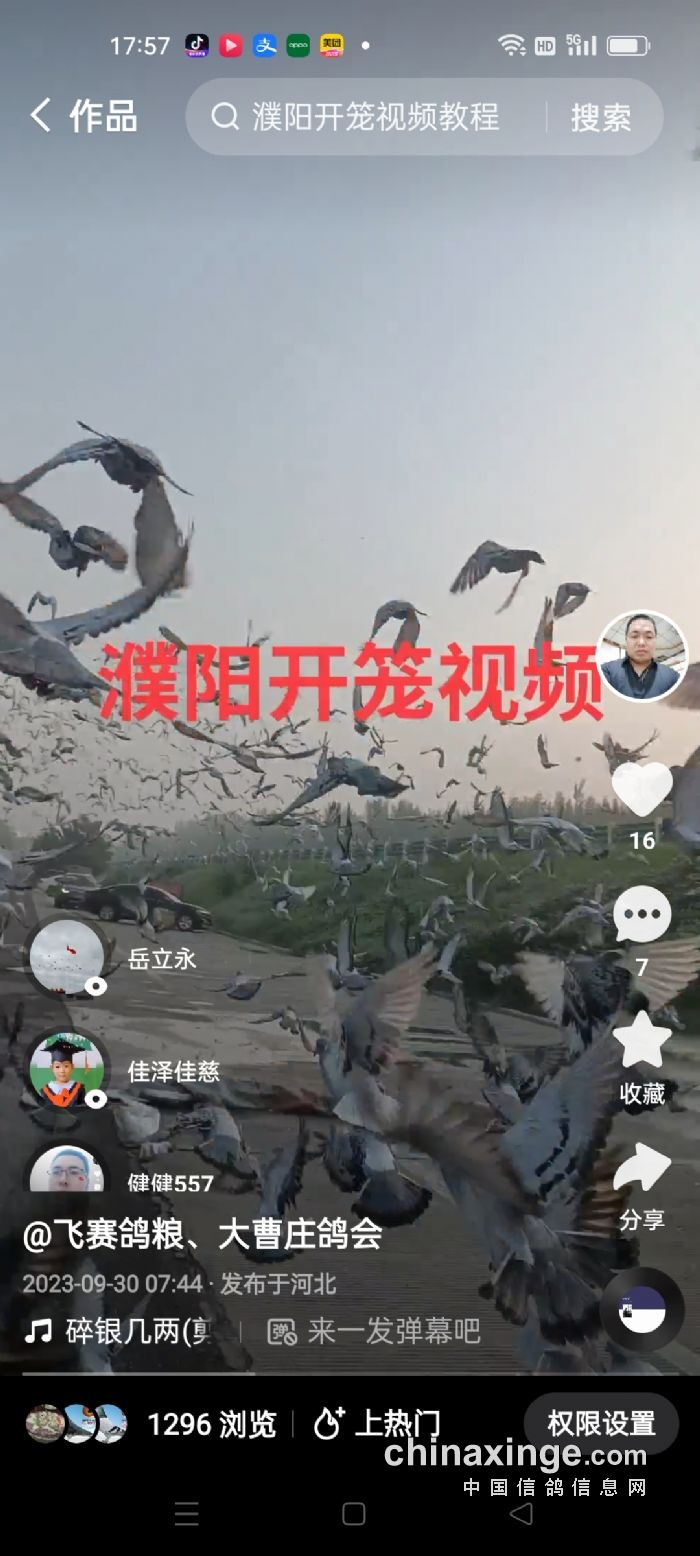The image size is (700, 1556).
Task: Open @飞赛鸽粮、大曹庄鸽会 account name
Action: click(202, 1234)
